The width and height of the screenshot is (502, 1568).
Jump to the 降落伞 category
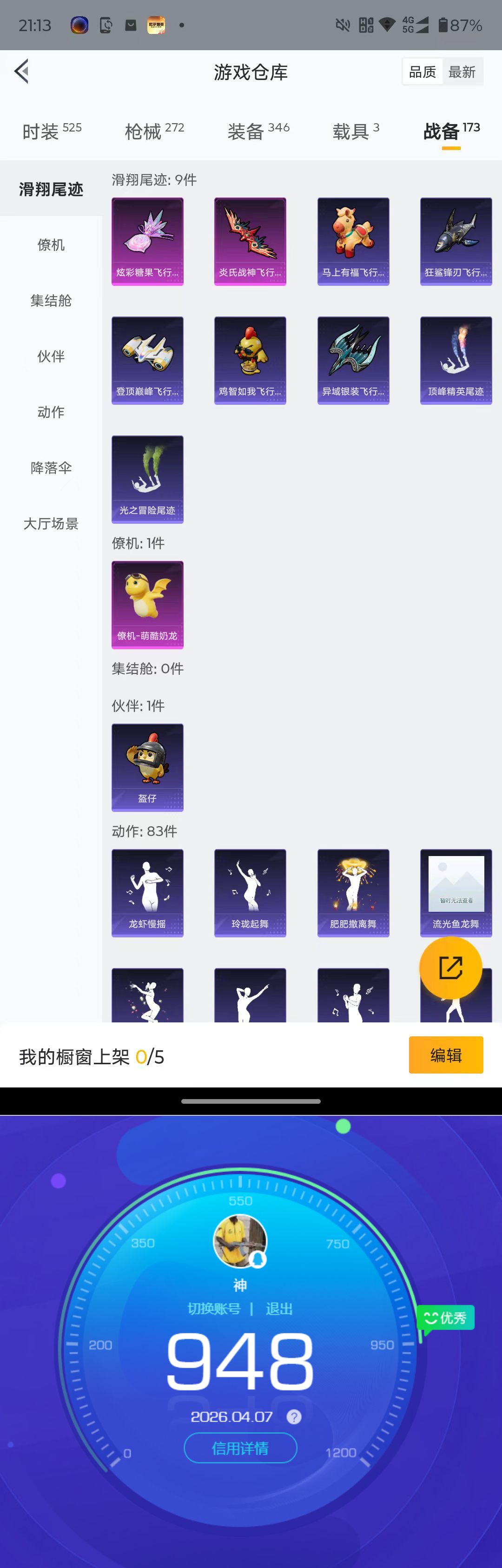pos(51,468)
